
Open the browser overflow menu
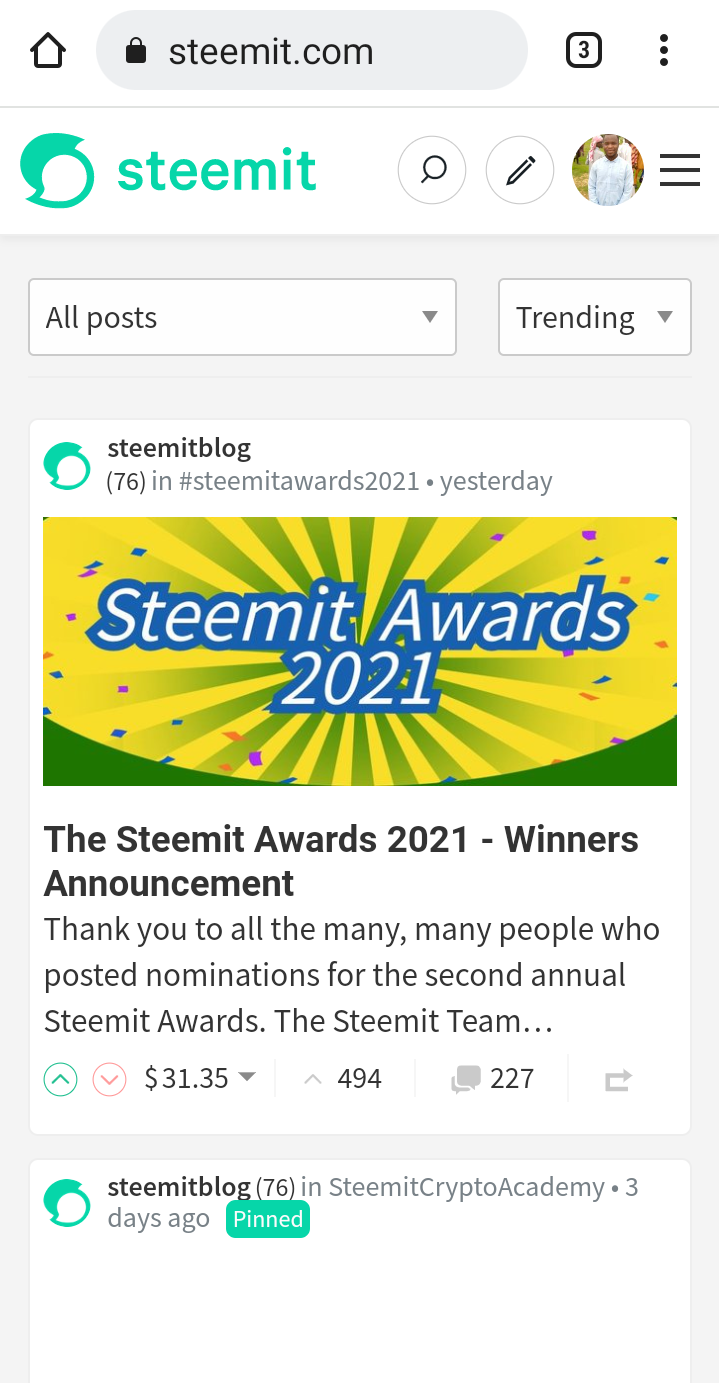tap(664, 50)
